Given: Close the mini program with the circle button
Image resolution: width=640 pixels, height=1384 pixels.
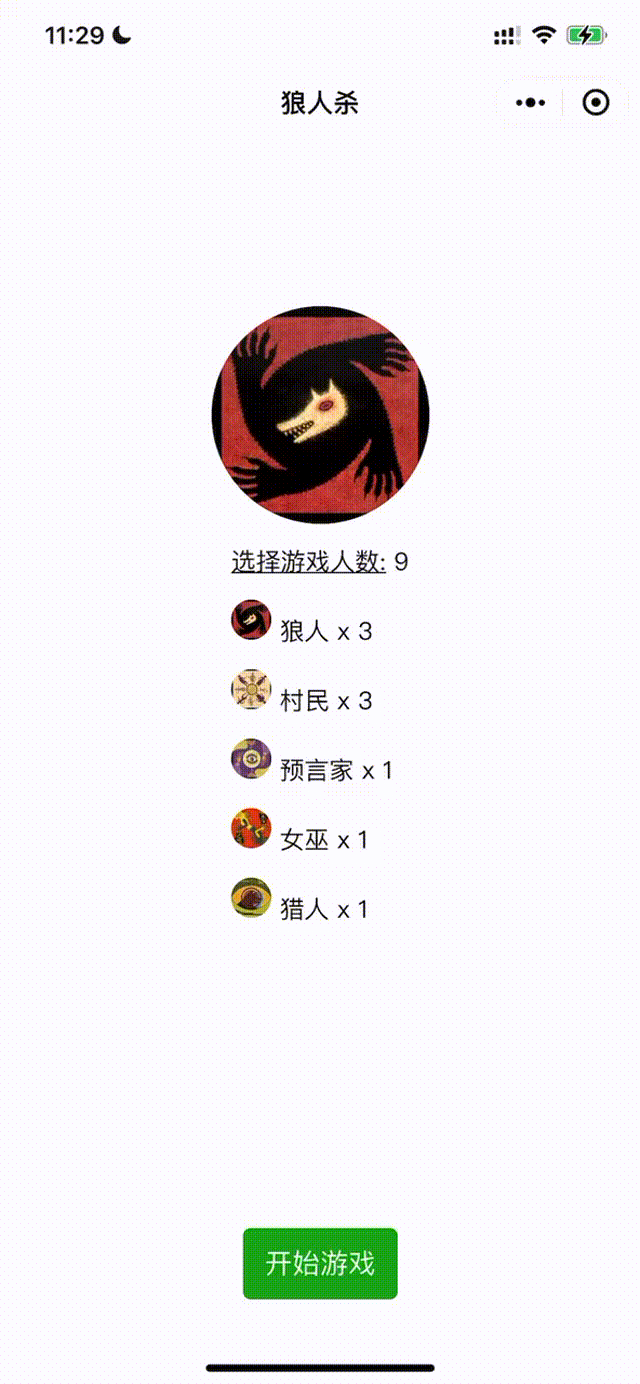Looking at the screenshot, I should pyautogui.click(x=595, y=103).
